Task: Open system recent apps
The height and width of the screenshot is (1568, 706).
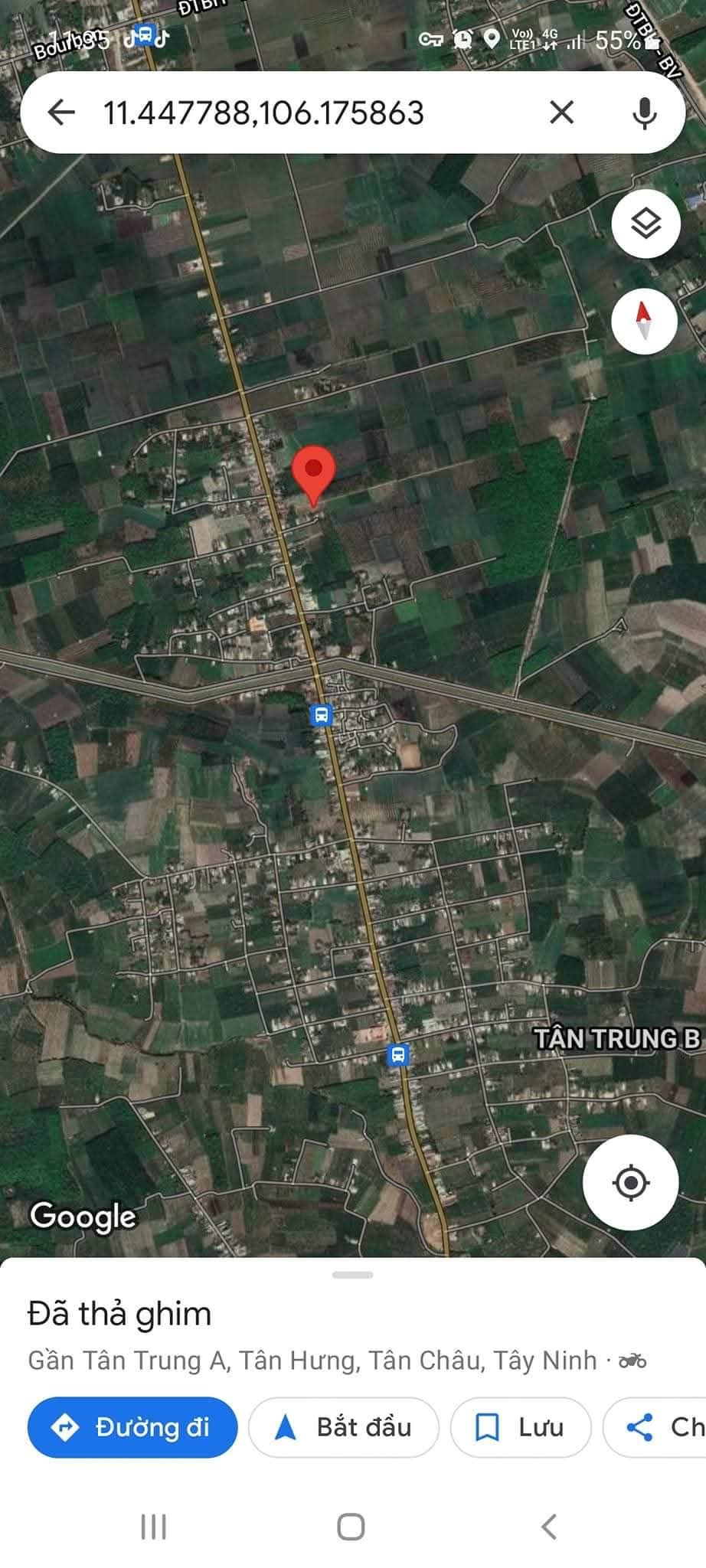Action: click(153, 1527)
